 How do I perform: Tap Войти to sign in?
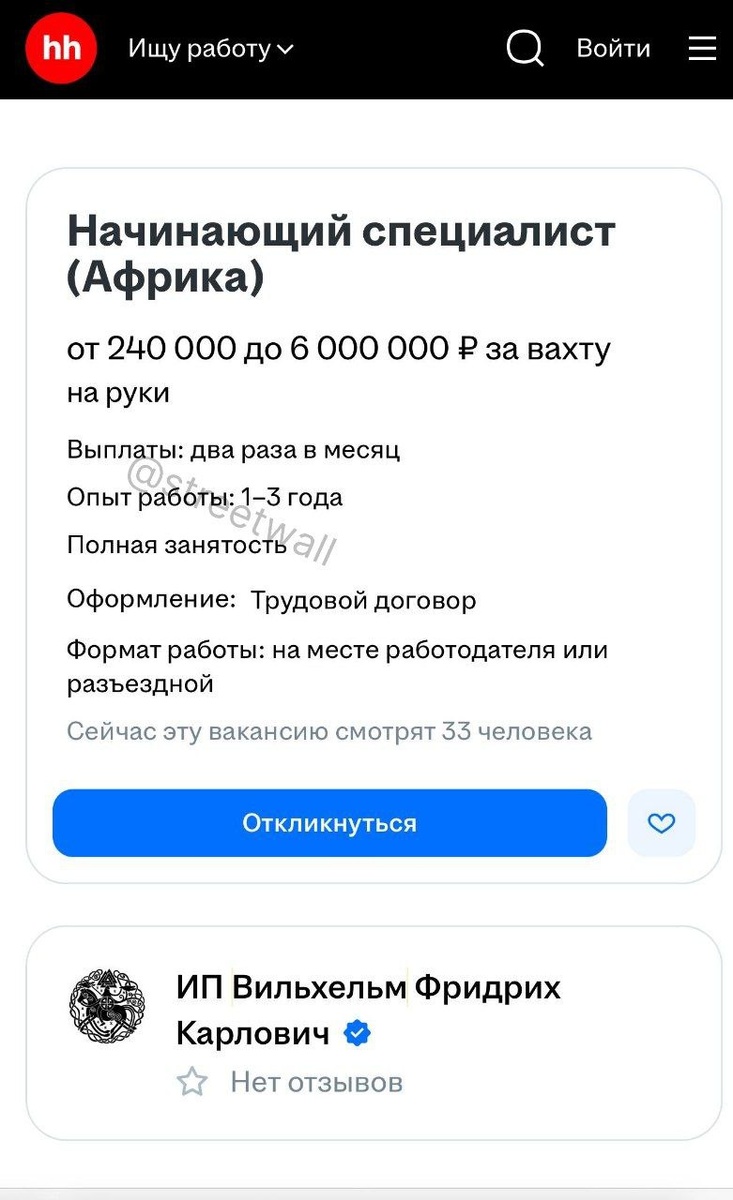tap(613, 48)
